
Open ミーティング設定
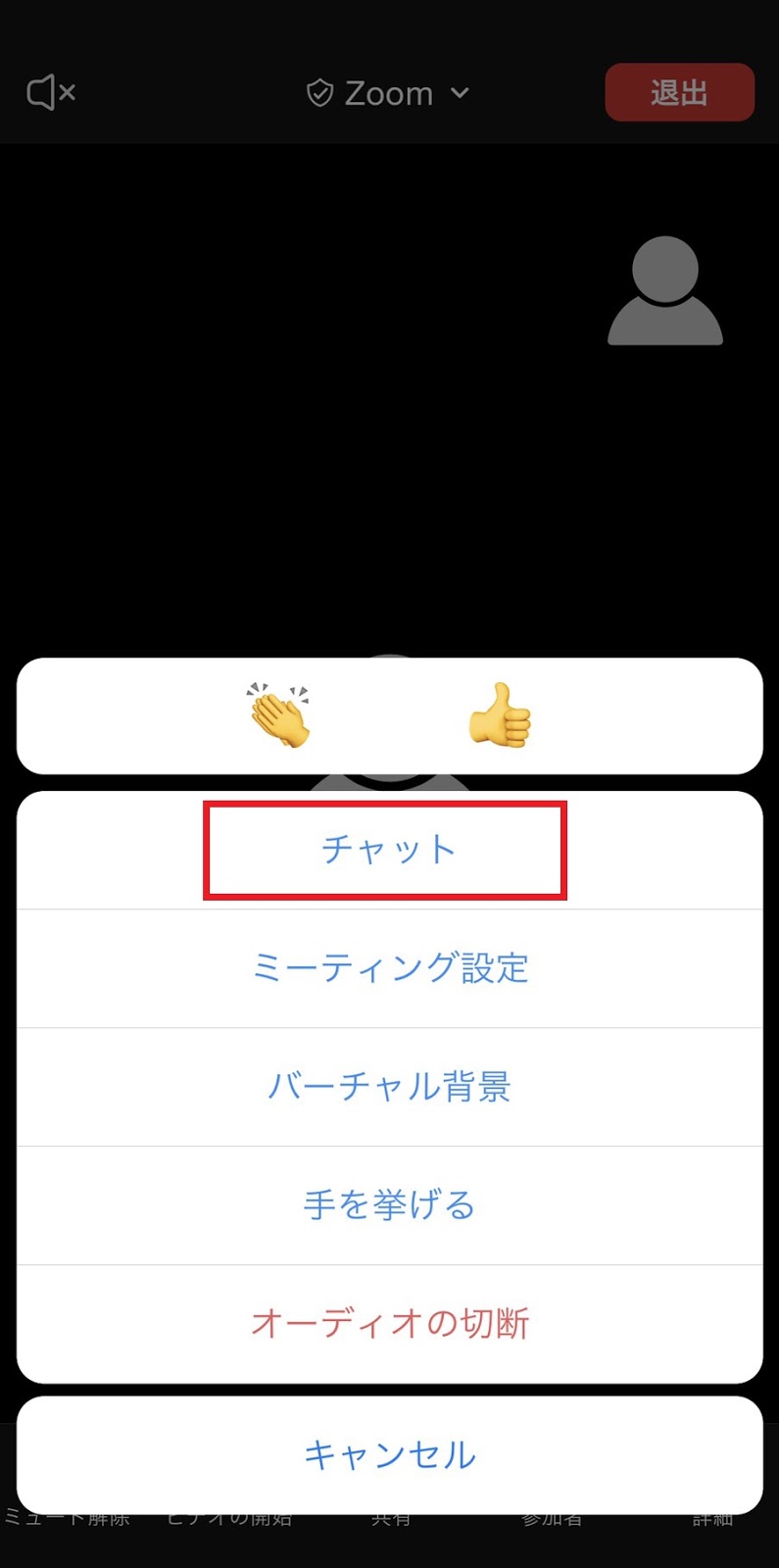(x=389, y=968)
